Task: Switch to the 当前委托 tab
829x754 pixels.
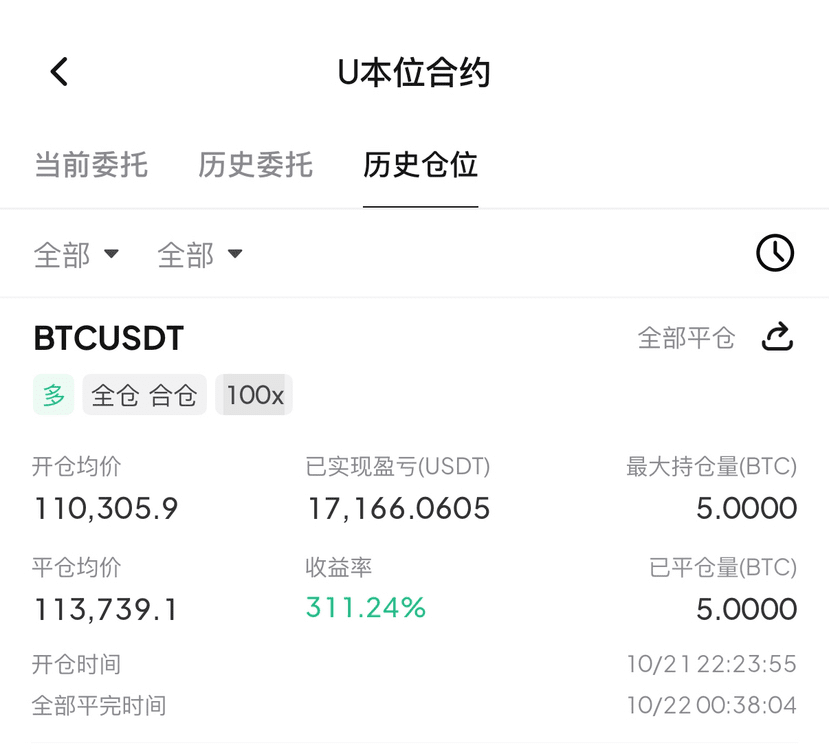Action: (x=91, y=165)
